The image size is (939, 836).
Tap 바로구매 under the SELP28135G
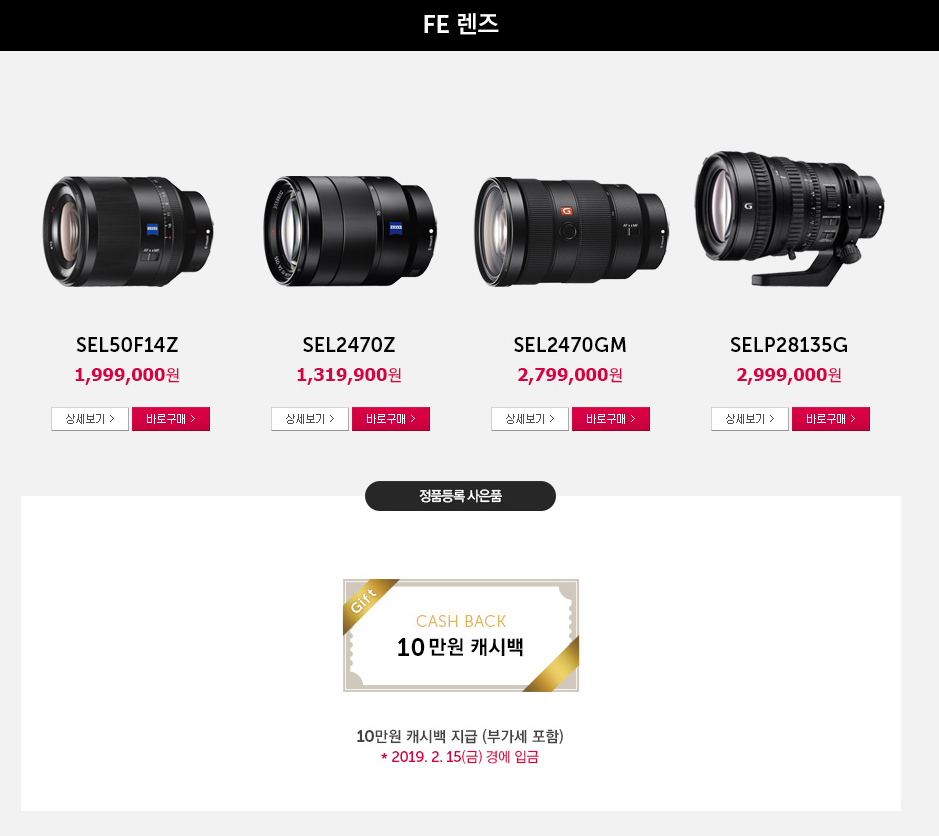coord(831,419)
